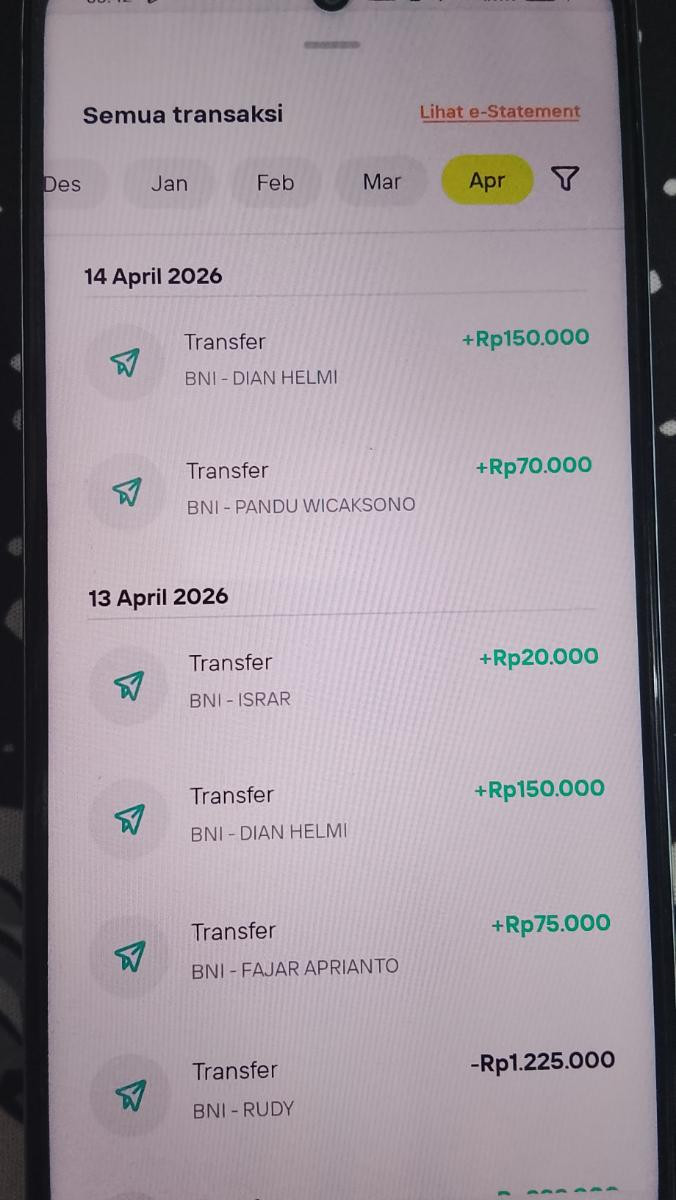This screenshot has height=1200, width=676.
Task: Select the Feb month chip
Action: [x=275, y=182]
